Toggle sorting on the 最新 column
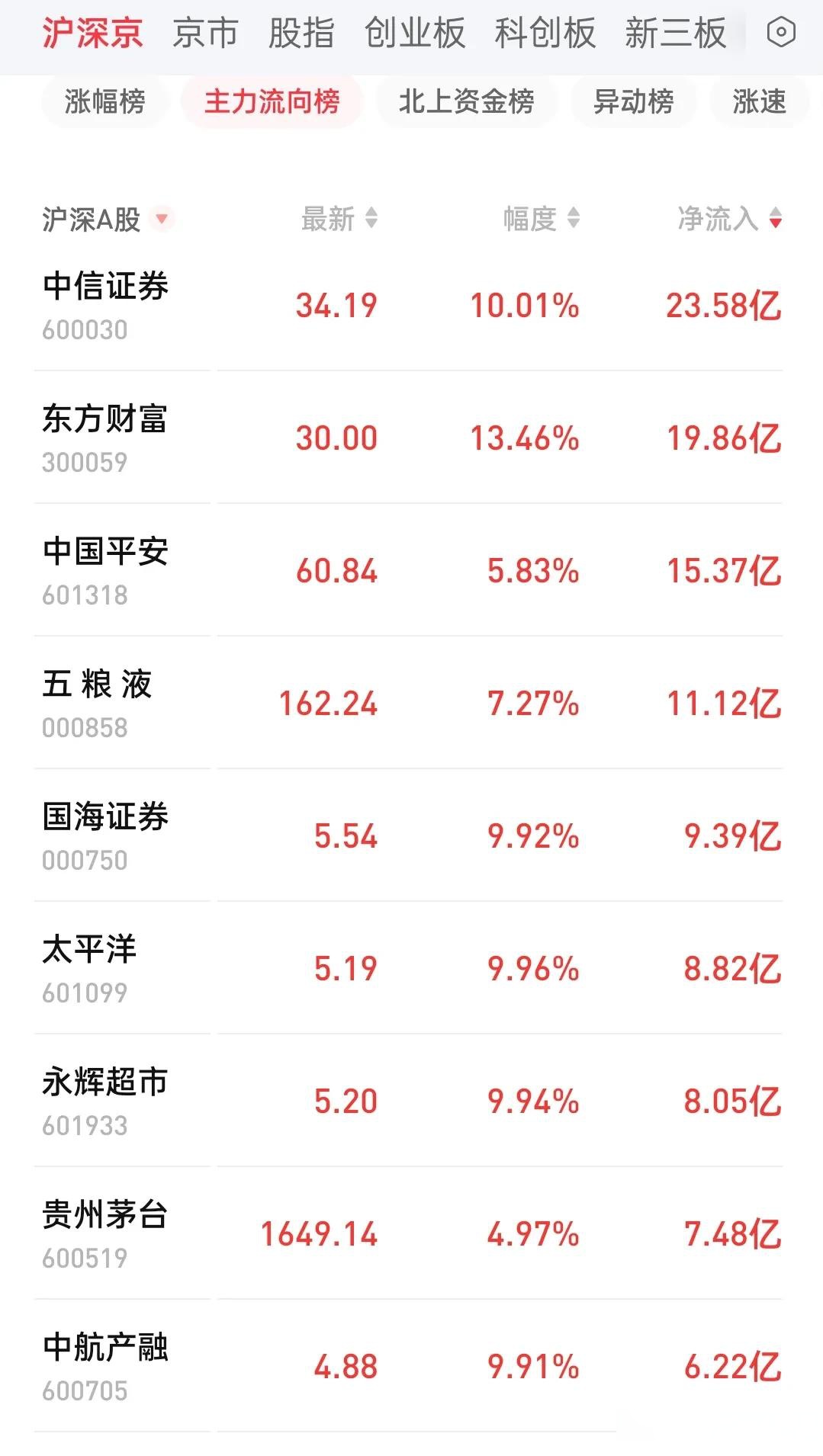Viewport: 823px width, 1456px height. (370, 217)
